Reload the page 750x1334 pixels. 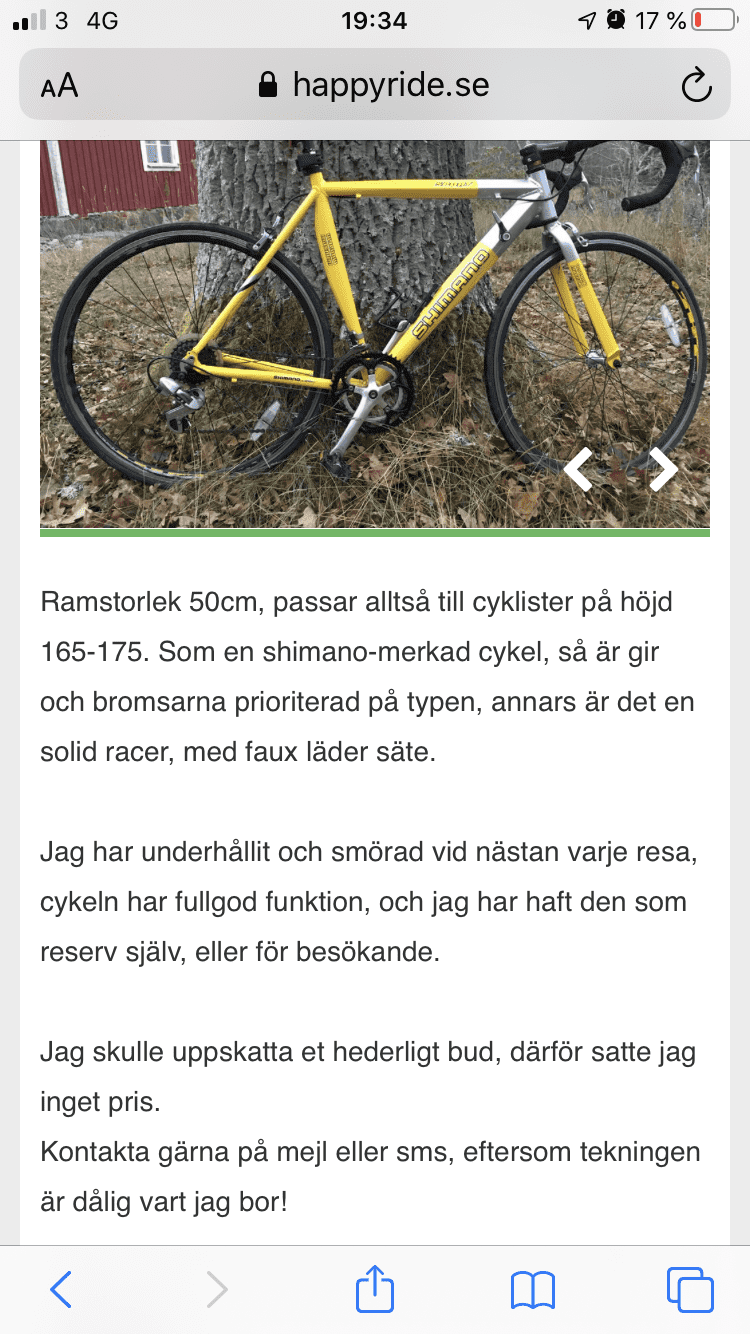(x=695, y=86)
